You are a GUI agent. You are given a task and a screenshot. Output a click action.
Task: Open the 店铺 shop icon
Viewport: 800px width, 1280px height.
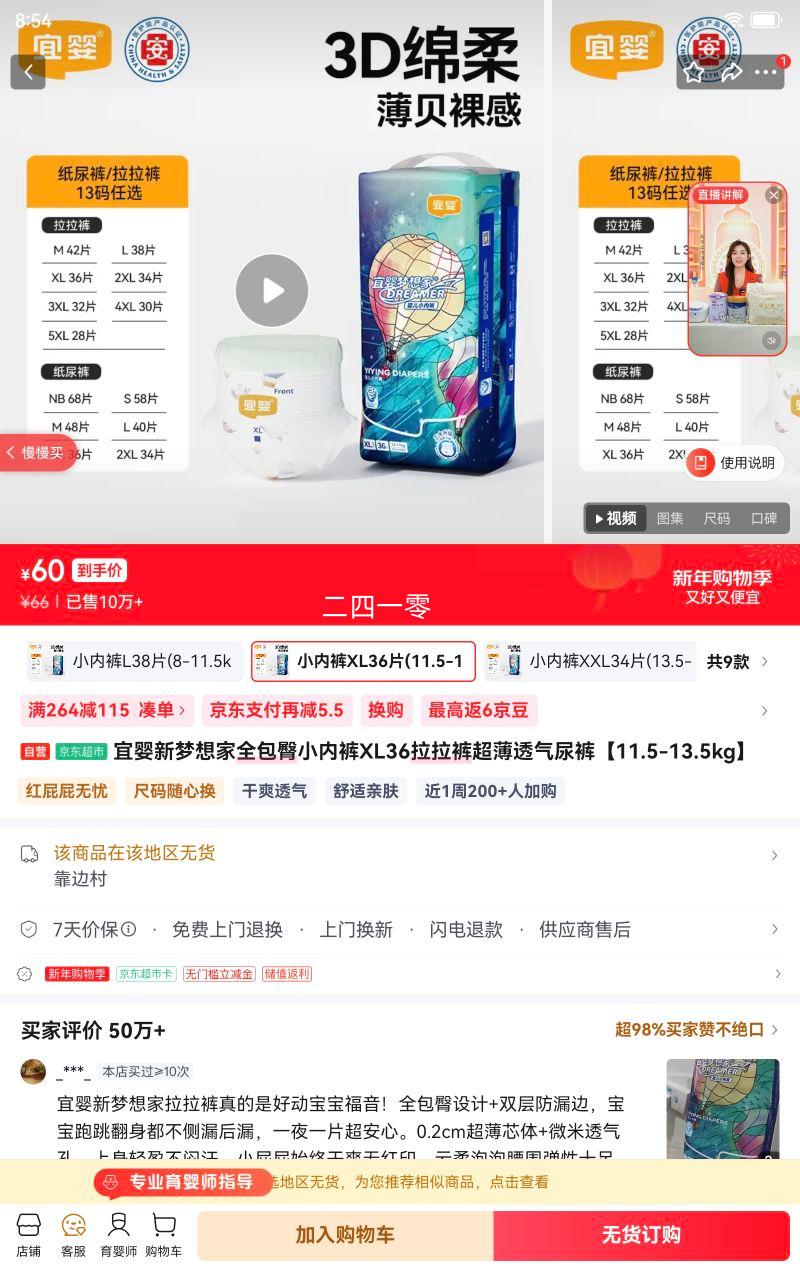coord(30,1233)
